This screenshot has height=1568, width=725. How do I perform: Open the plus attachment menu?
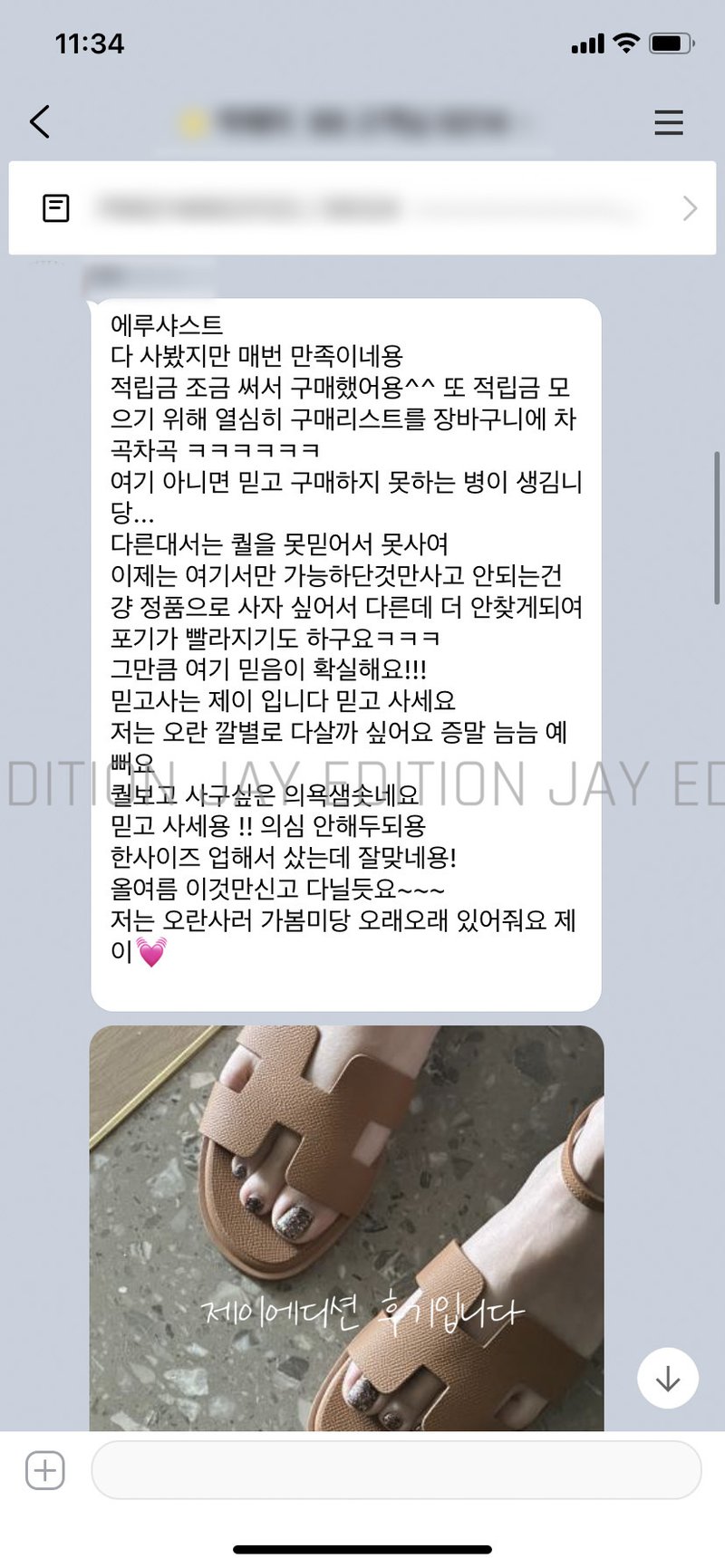(45, 1470)
